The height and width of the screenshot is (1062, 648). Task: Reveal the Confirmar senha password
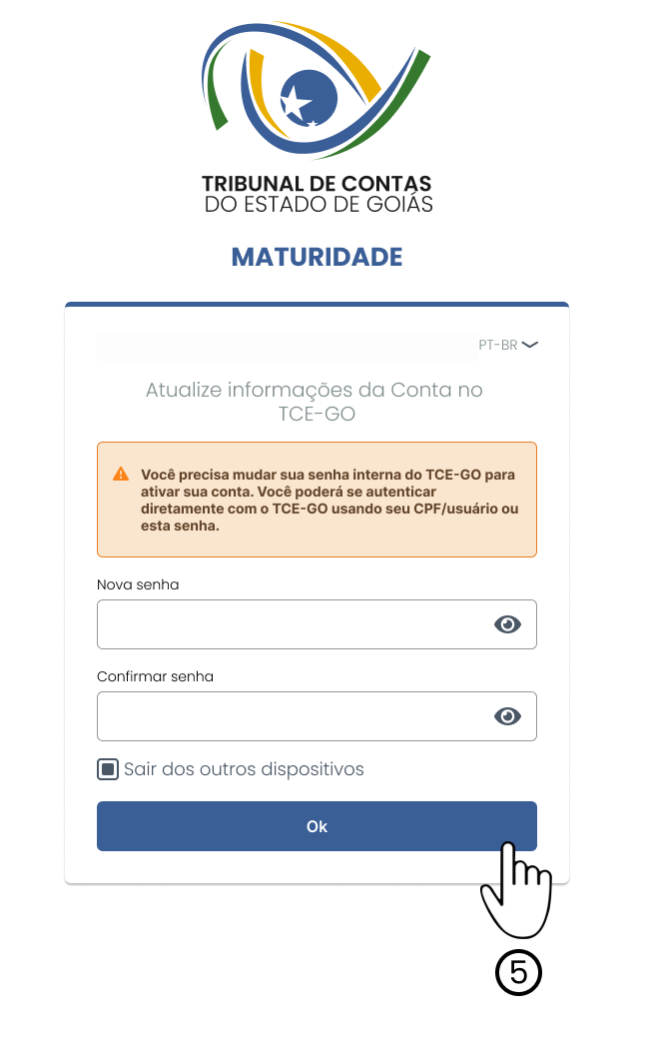[508, 717]
